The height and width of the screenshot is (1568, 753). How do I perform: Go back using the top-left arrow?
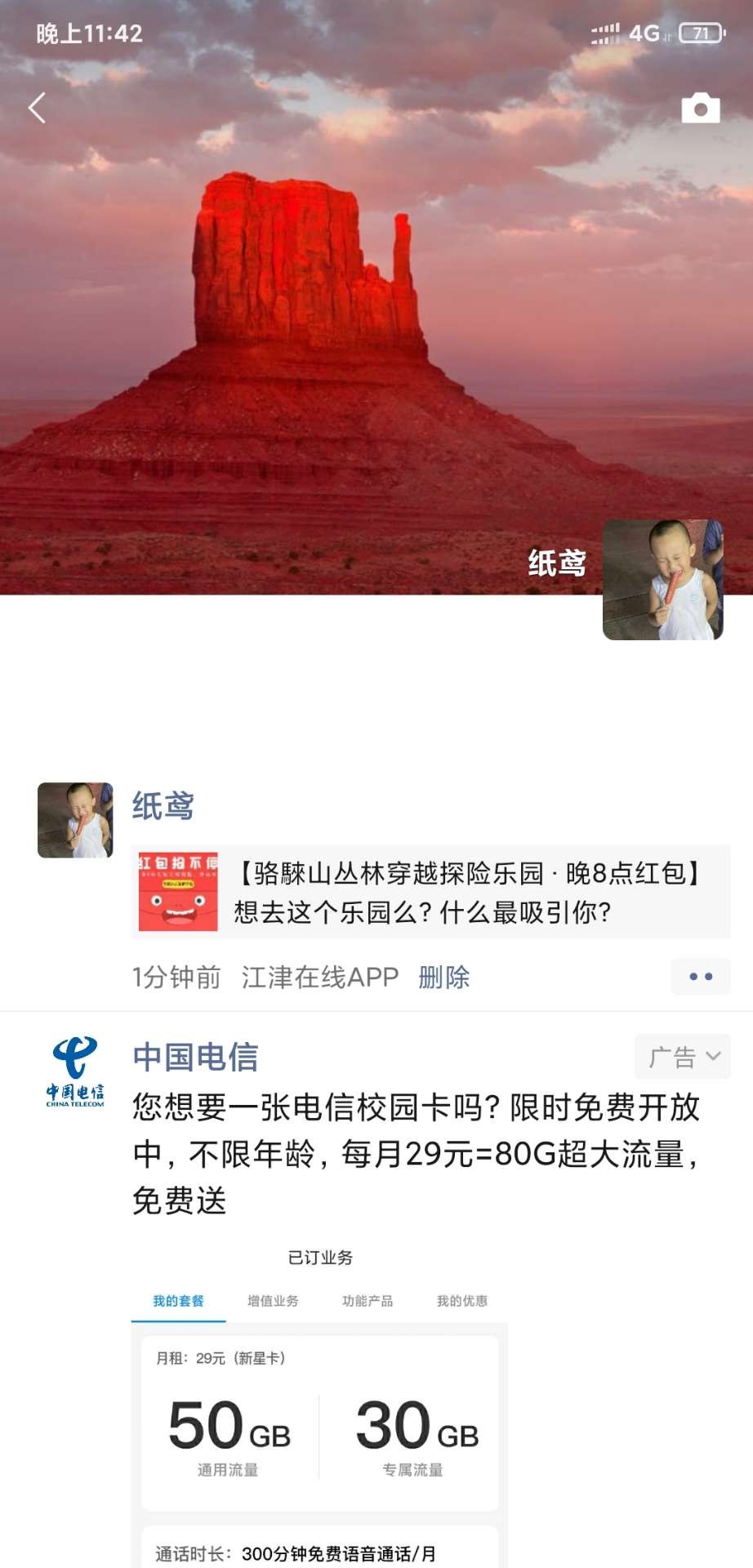[37, 108]
